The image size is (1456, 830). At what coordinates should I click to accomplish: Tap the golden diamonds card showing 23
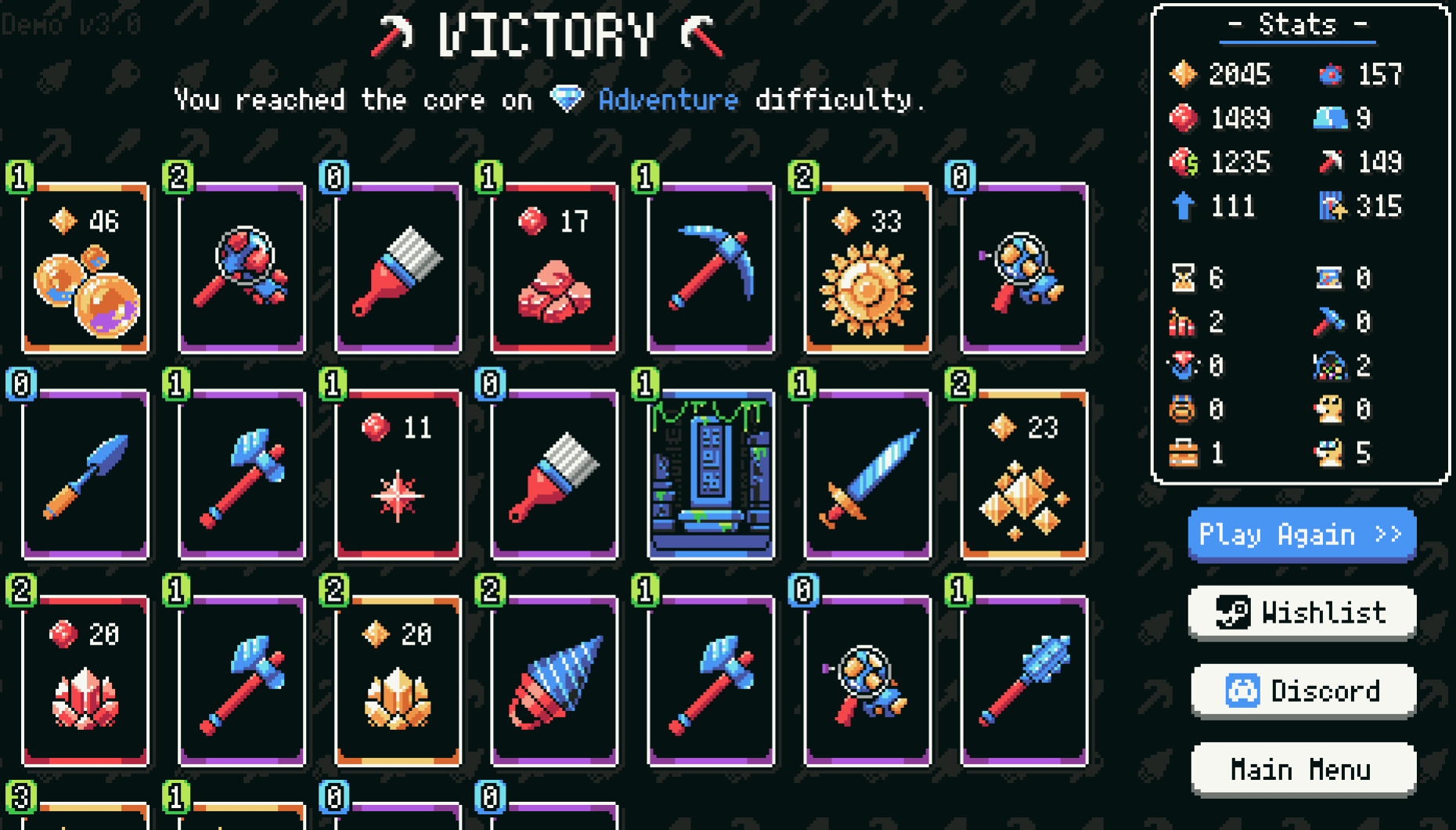pos(1024,475)
